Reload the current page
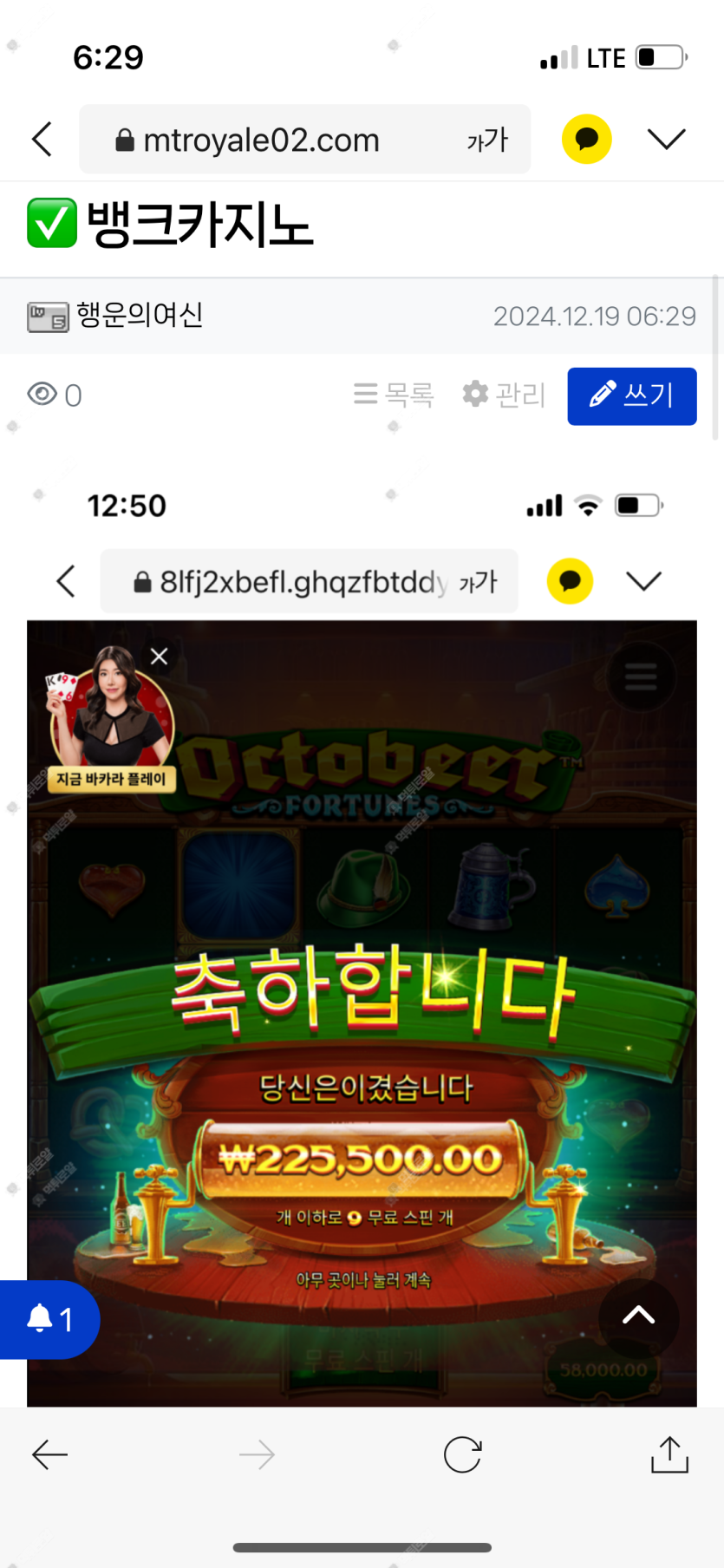The height and width of the screenshot is (1568, 724). (462, 1454)
